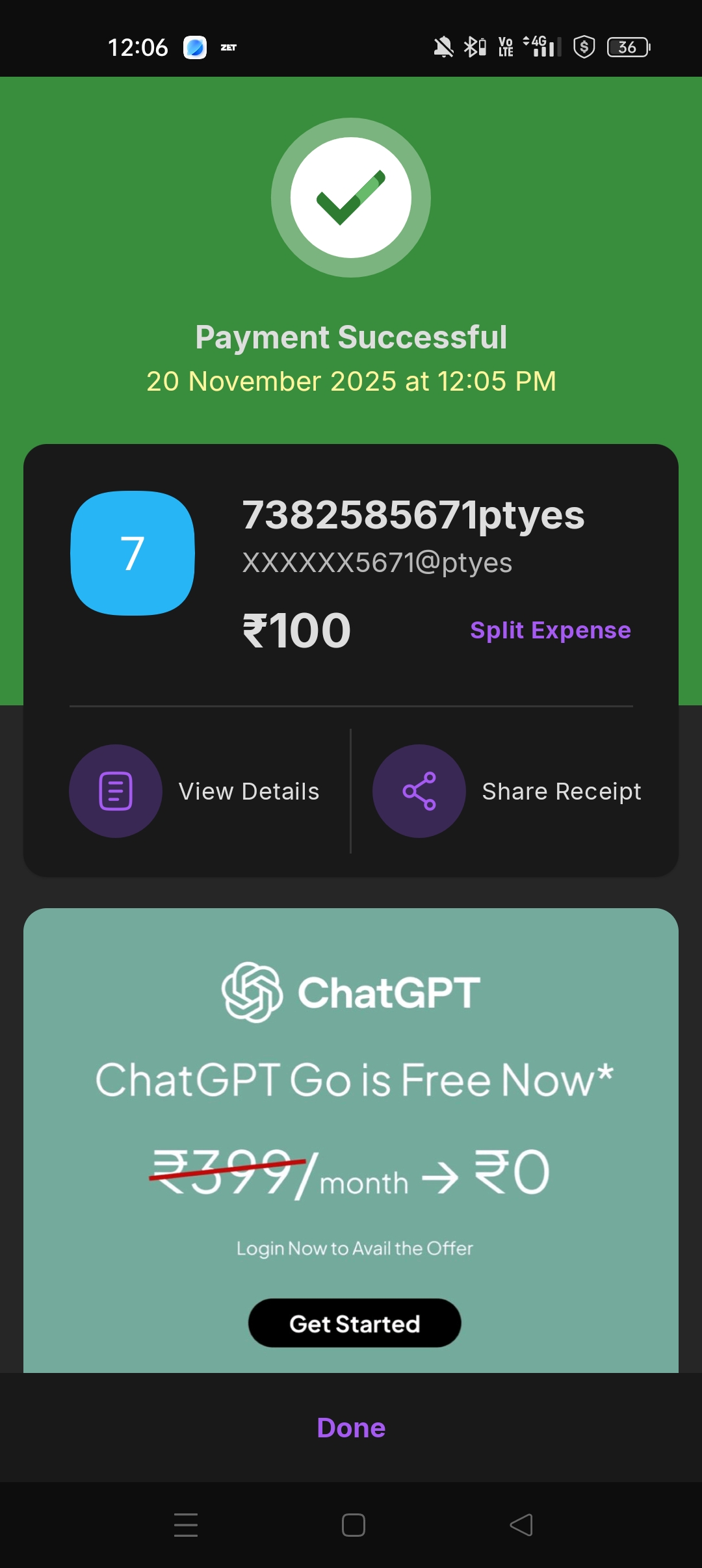The image size is (702, 1568).
Task: Open View Details for this payment
Action: click(x=195, y=791)
